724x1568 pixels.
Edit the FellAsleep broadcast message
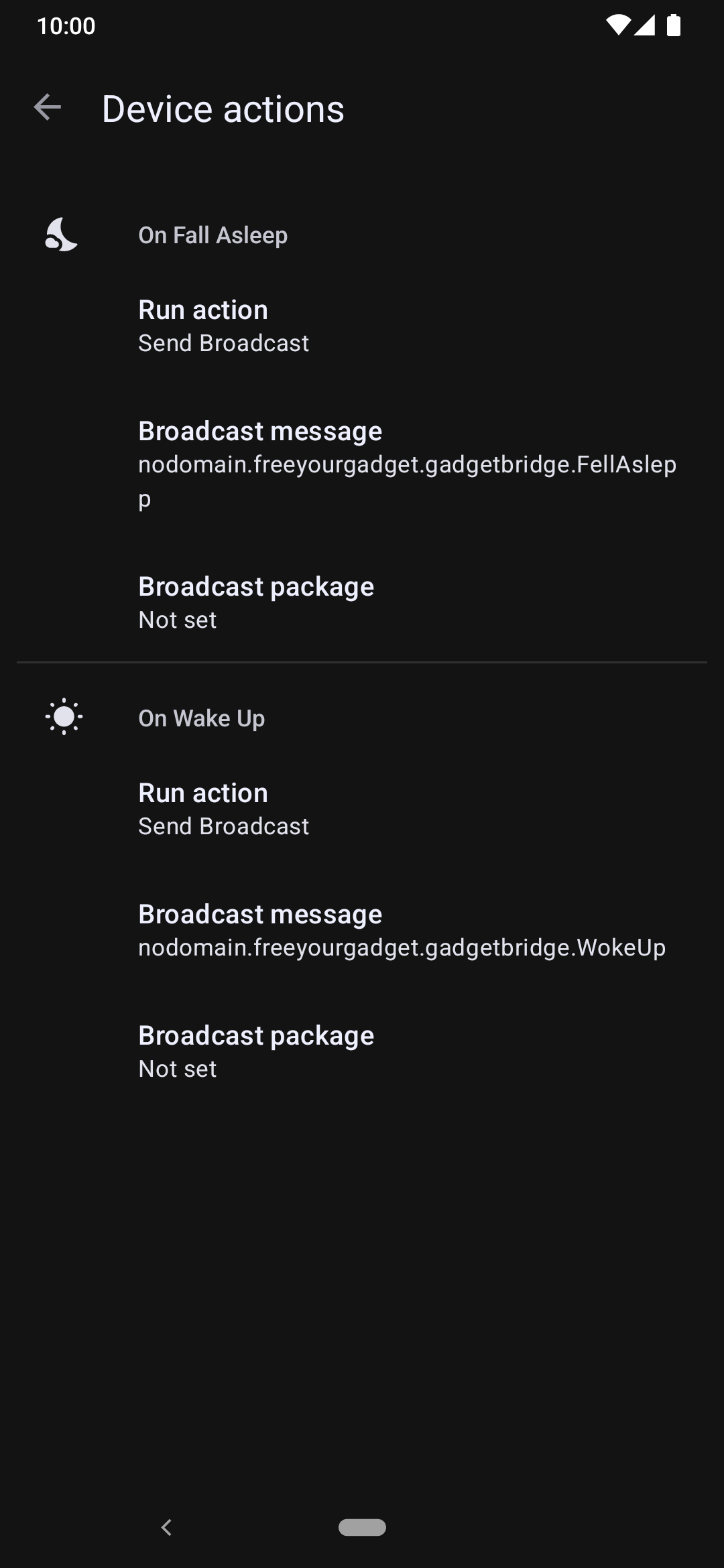[x=362, y=464]
